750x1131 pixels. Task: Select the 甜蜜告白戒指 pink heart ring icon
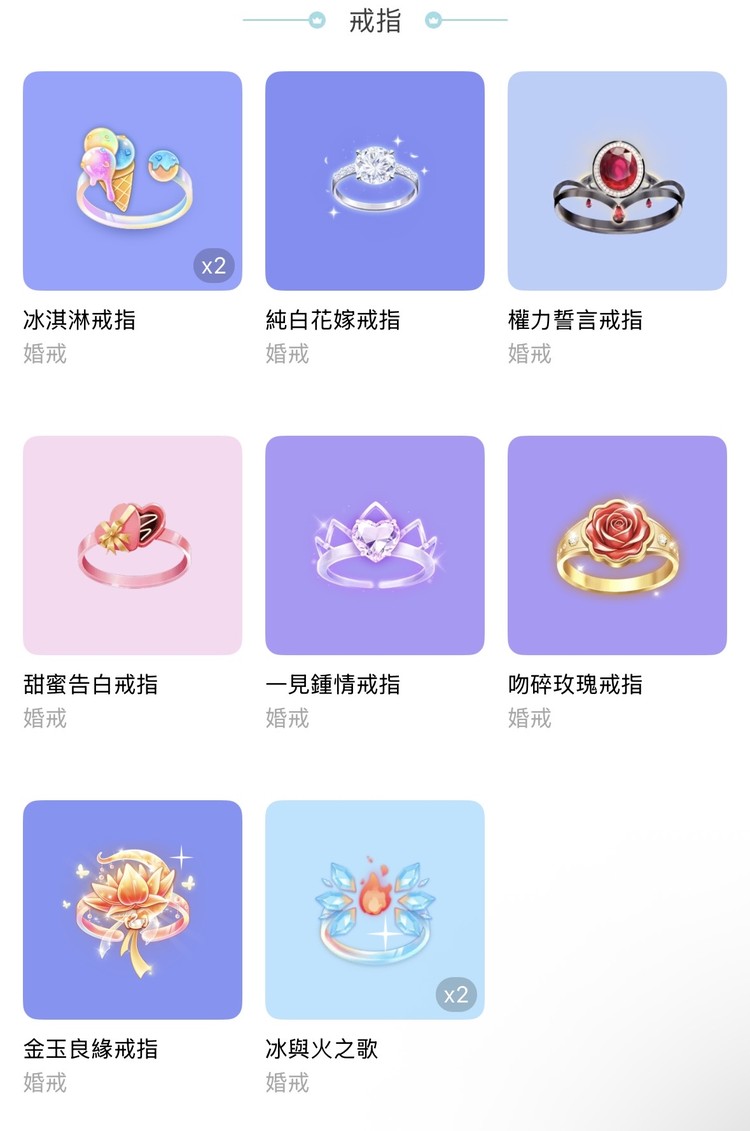click(132, 545)
